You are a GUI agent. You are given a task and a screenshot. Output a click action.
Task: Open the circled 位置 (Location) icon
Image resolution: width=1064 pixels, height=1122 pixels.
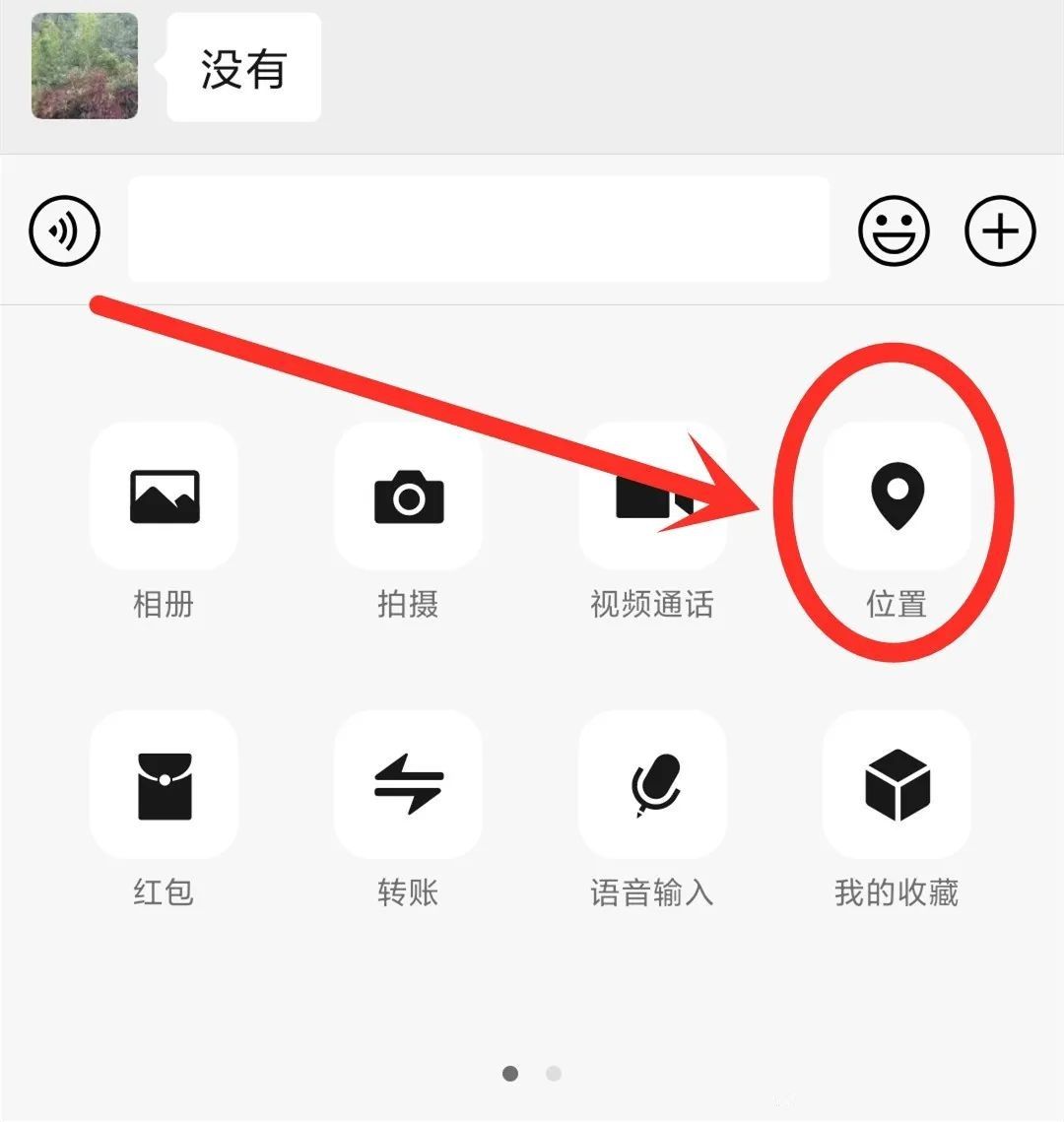pos(897,497)
